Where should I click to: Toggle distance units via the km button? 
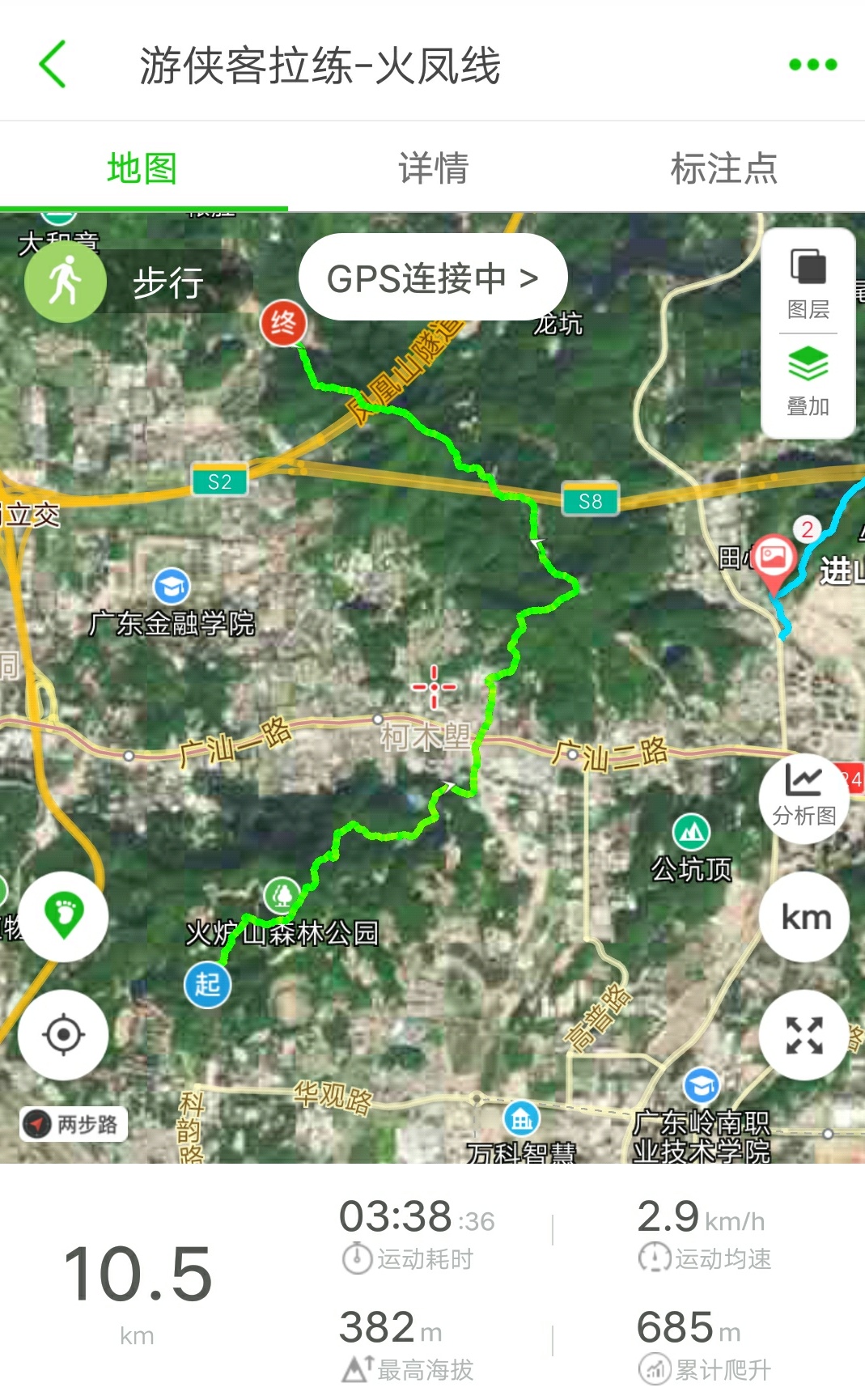click(804, 915)
